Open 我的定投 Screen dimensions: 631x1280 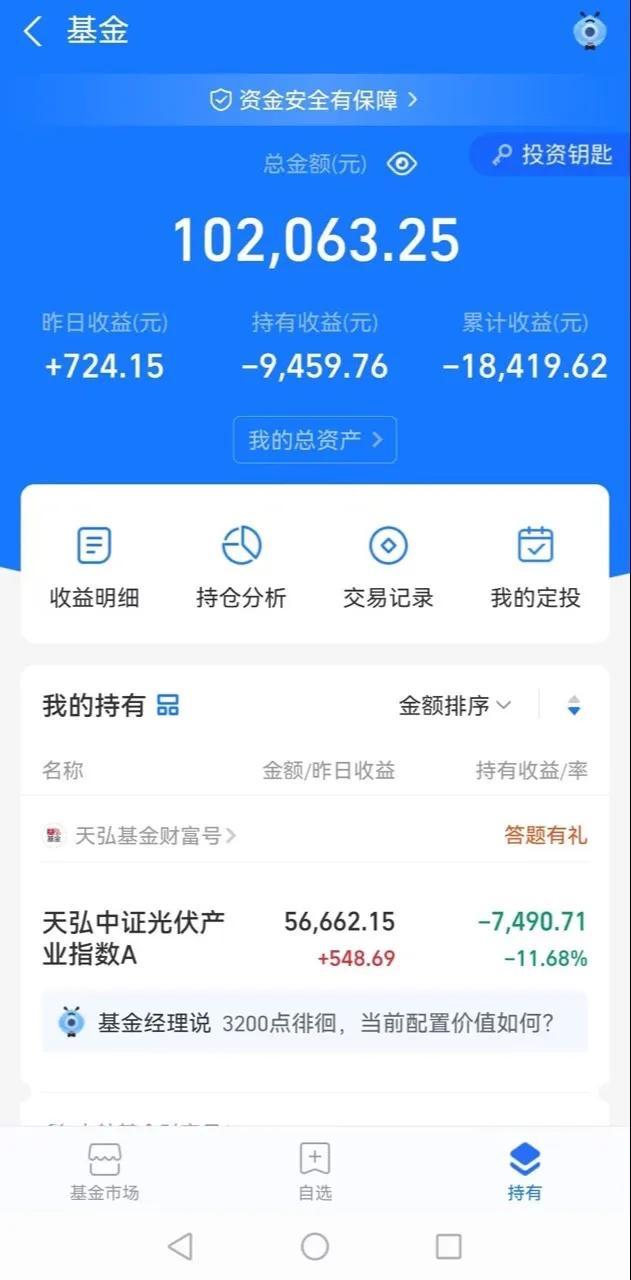535,566
